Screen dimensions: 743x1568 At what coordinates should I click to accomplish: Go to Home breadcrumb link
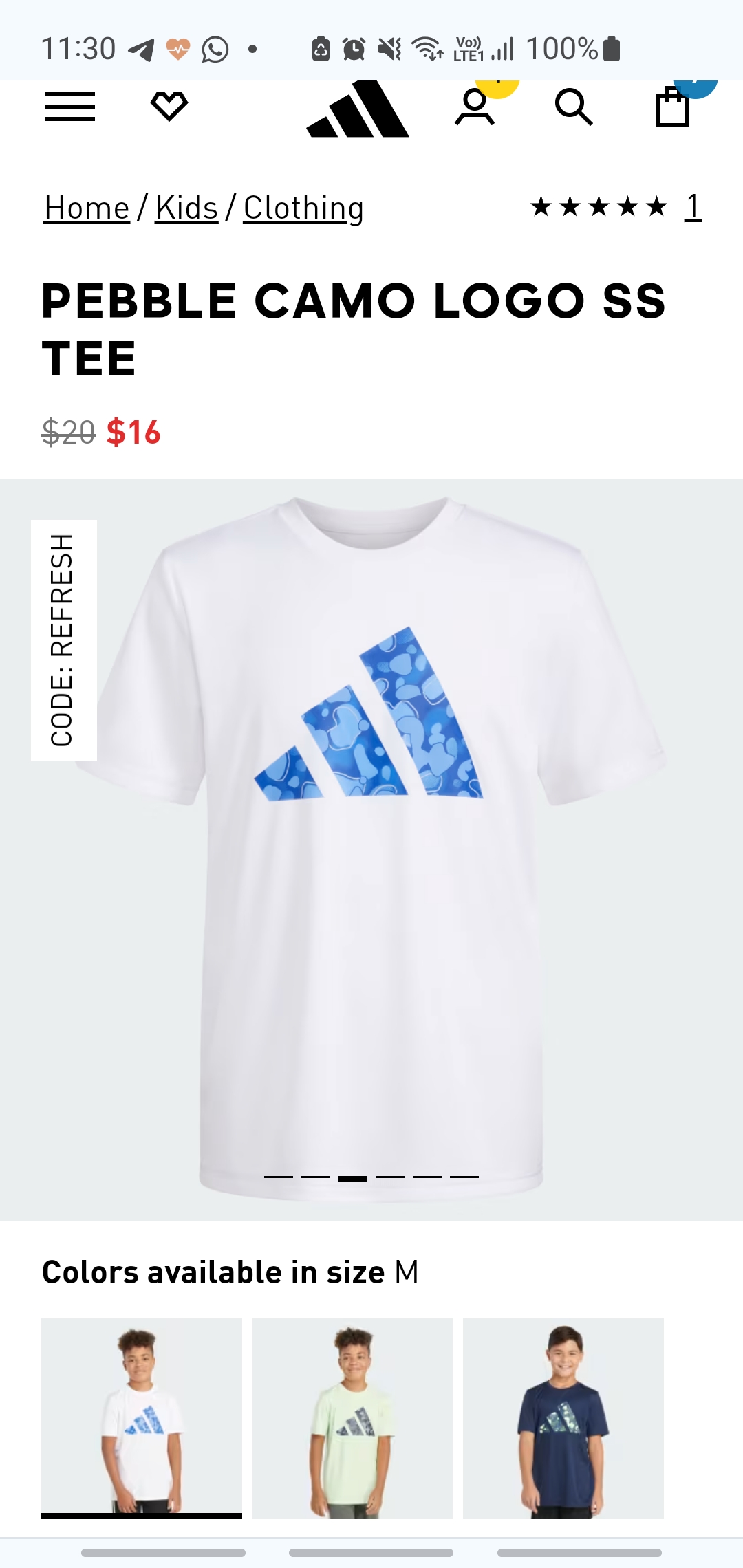point(87,208)
